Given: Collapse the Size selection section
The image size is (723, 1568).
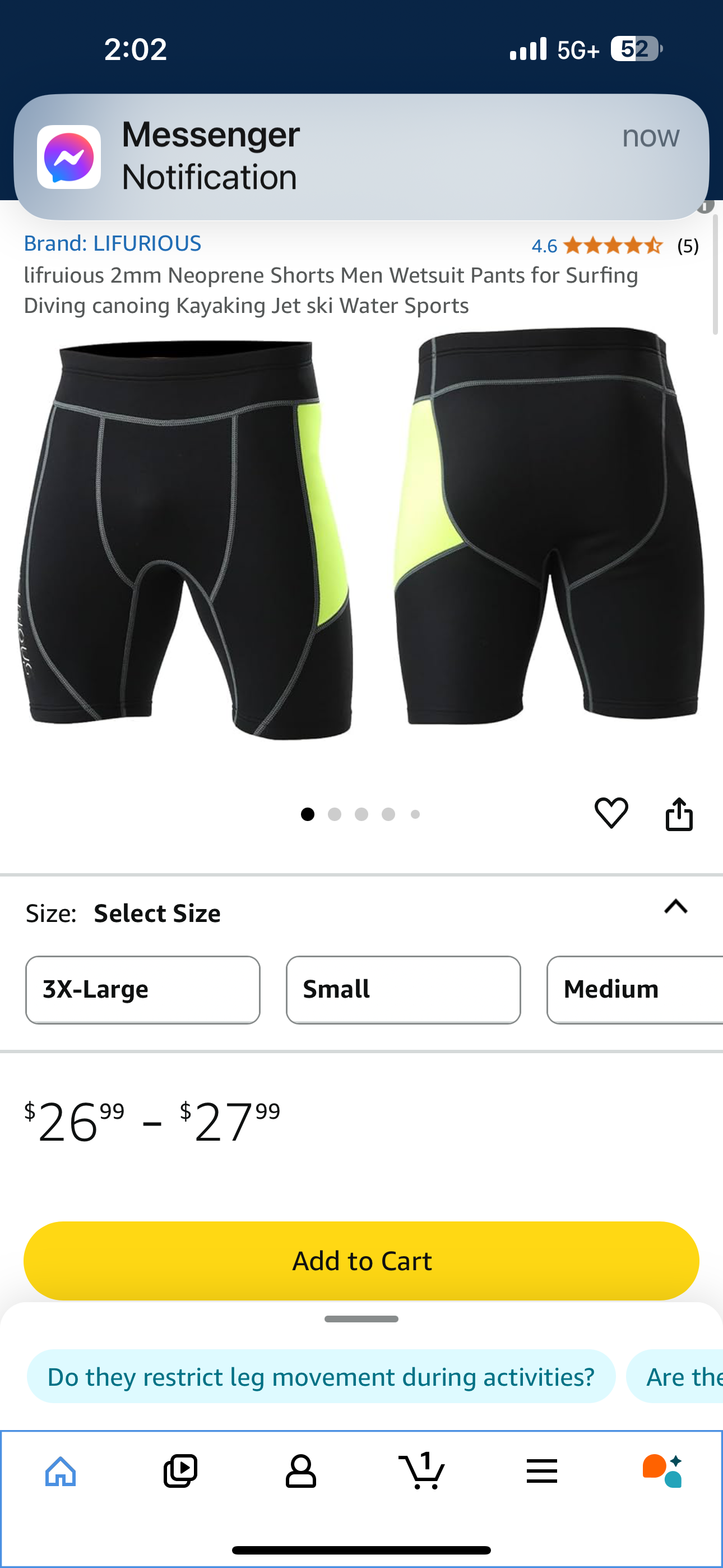Looking at the screenshot, I should click(x=675, y=907).
